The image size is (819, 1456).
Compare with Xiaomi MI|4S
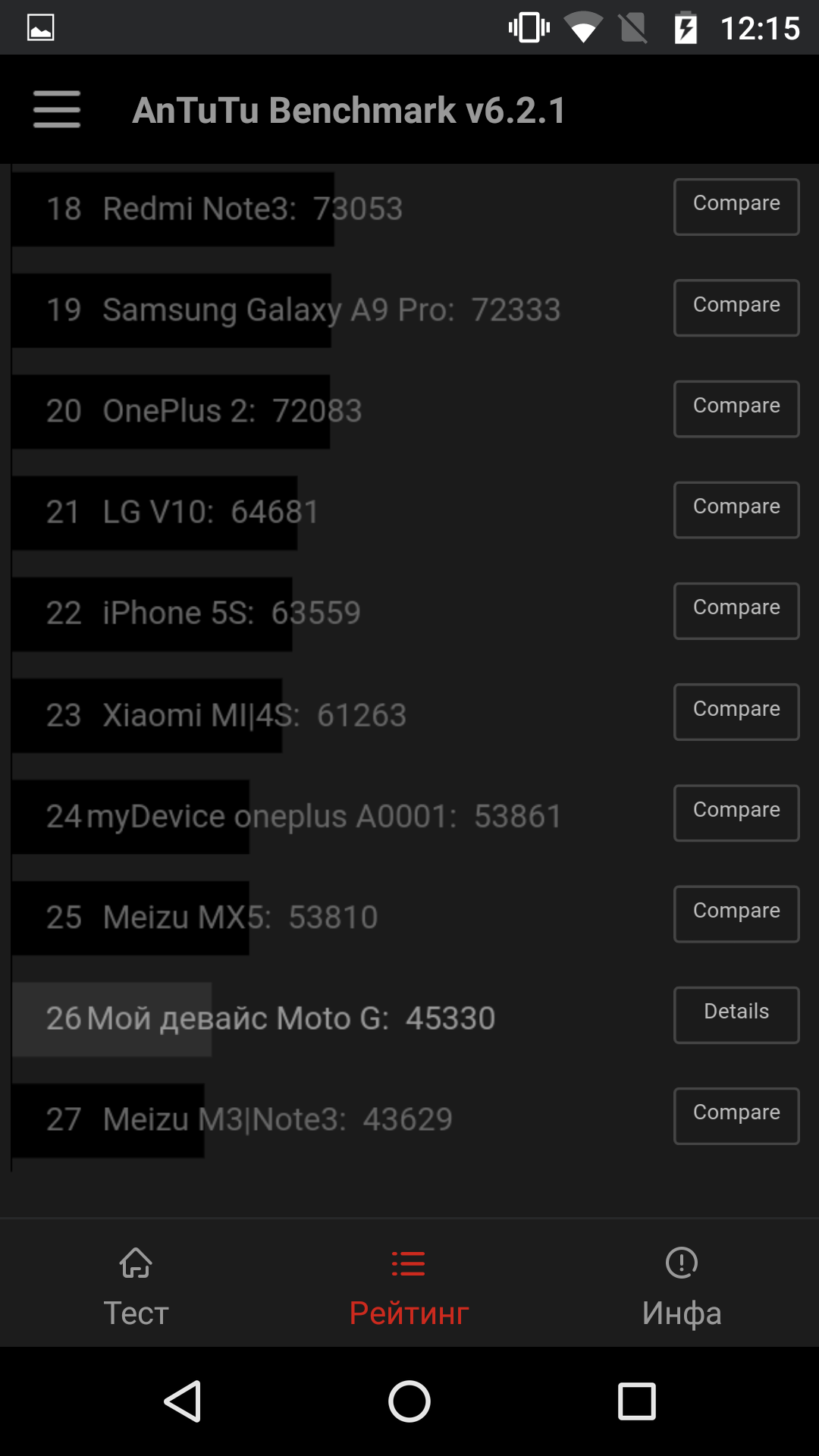pyautogui.click(x=736, y=712)
